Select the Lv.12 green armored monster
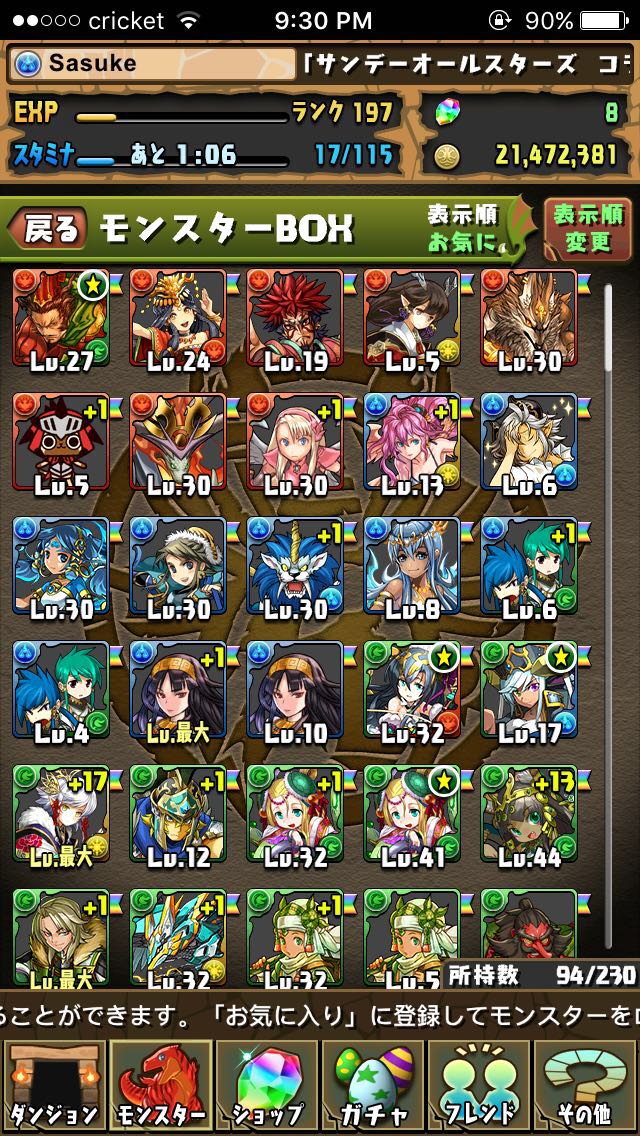 (178, 814)
